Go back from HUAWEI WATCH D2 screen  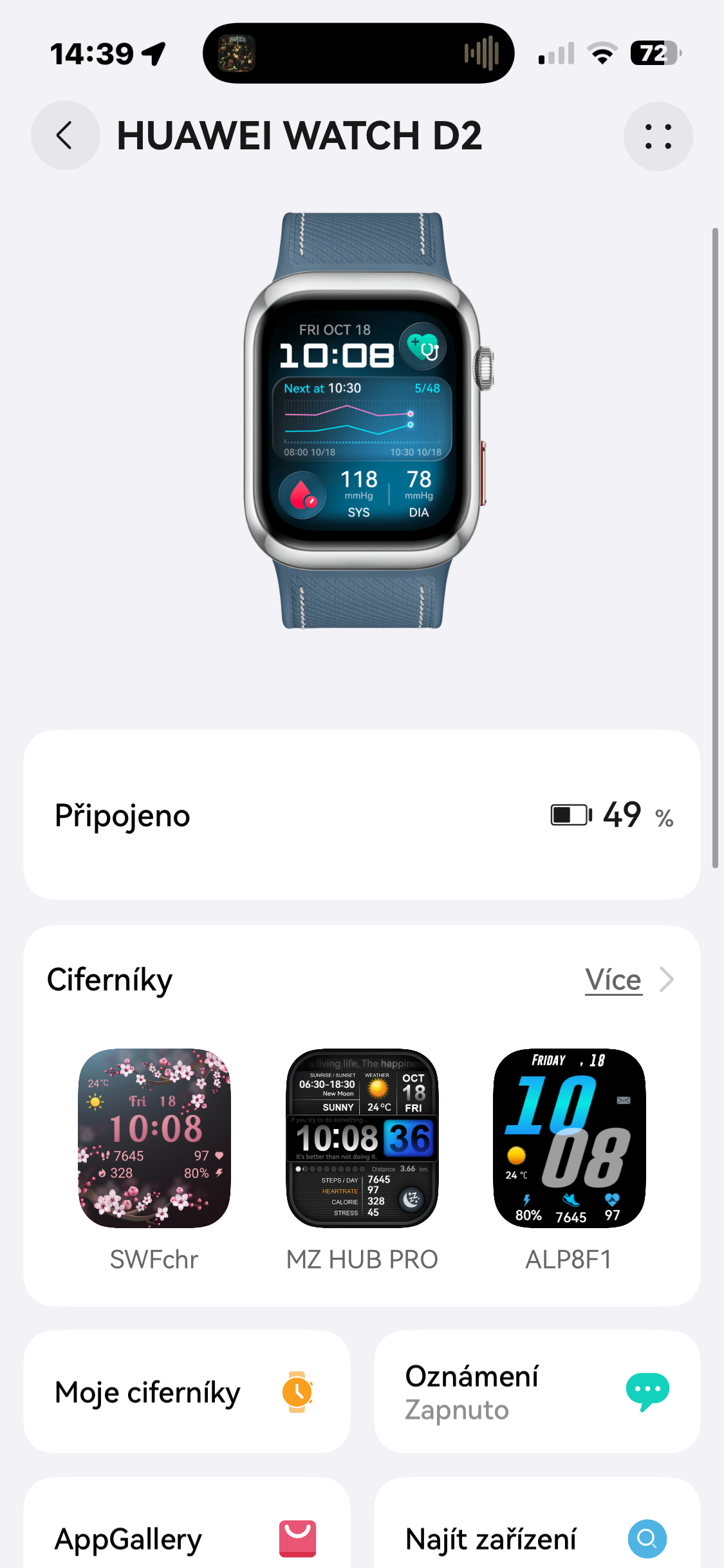pyautogui.click(x=65, y=136)
